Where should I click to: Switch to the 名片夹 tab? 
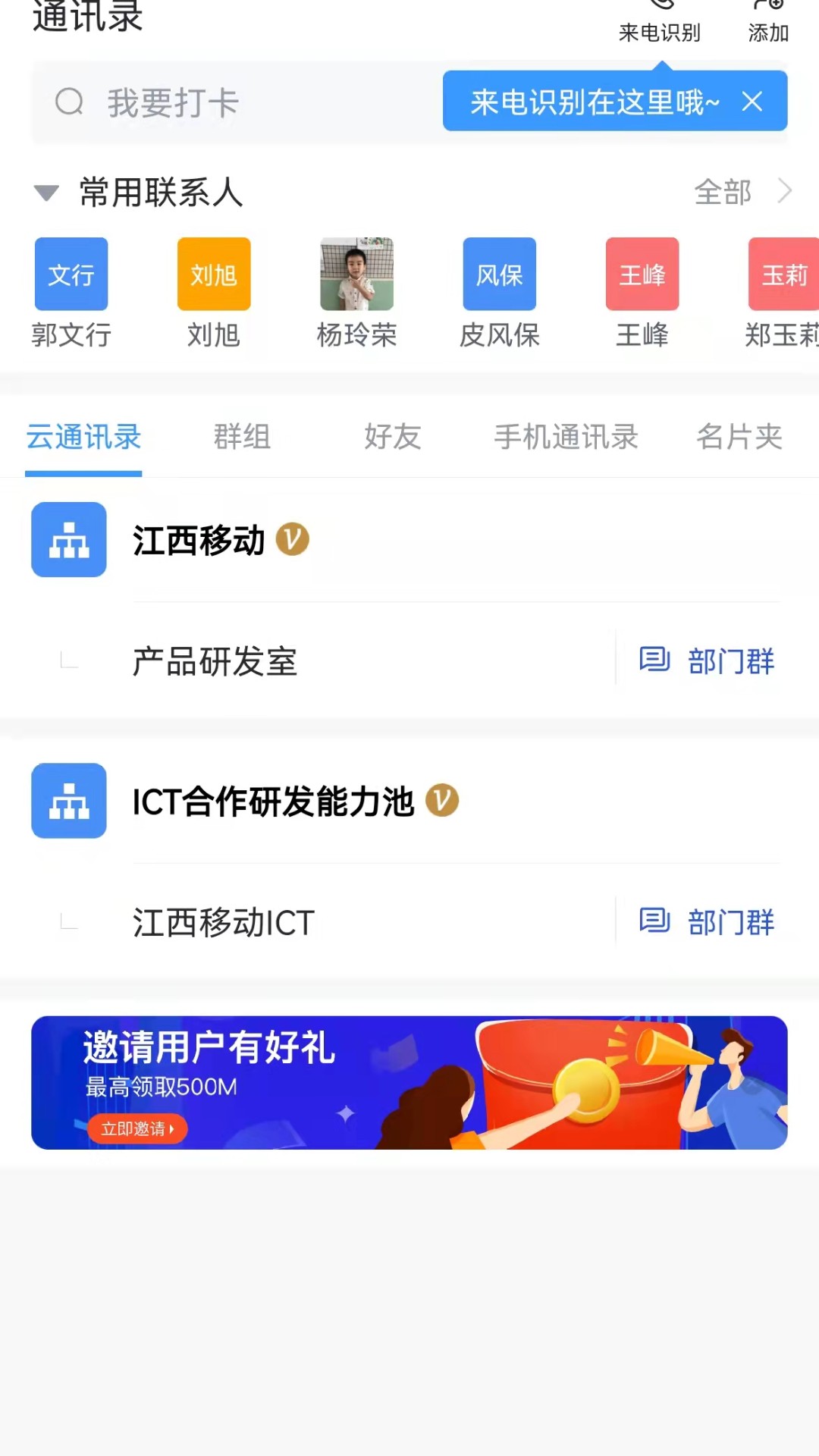739,437
